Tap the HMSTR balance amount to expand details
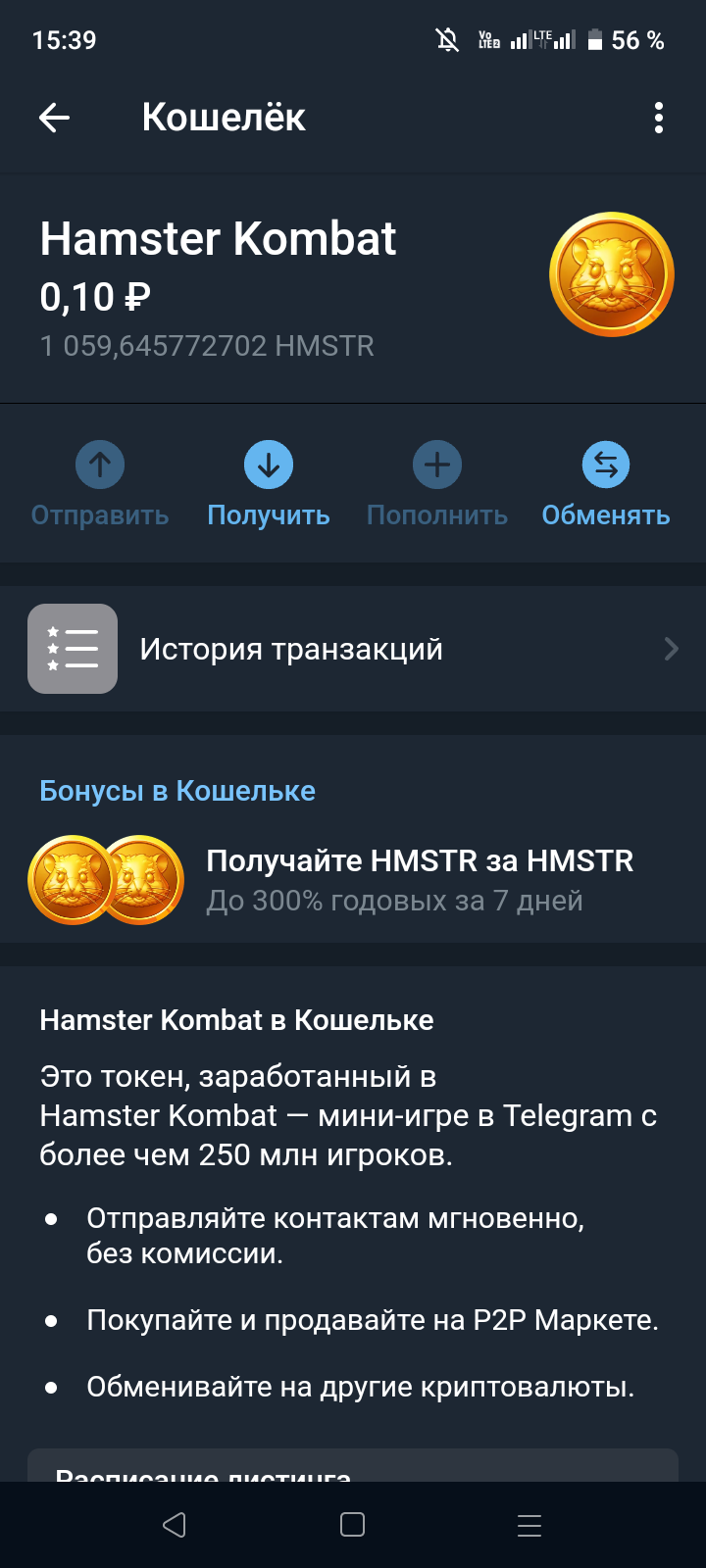706x1568 pixels. 207,345
